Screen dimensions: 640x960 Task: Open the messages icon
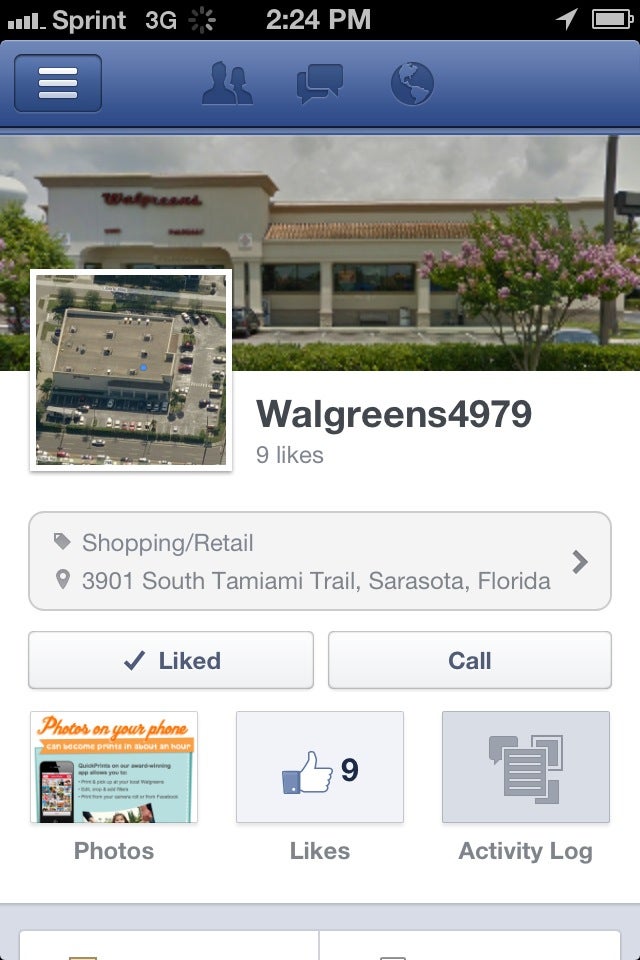[x=320, y=84]
